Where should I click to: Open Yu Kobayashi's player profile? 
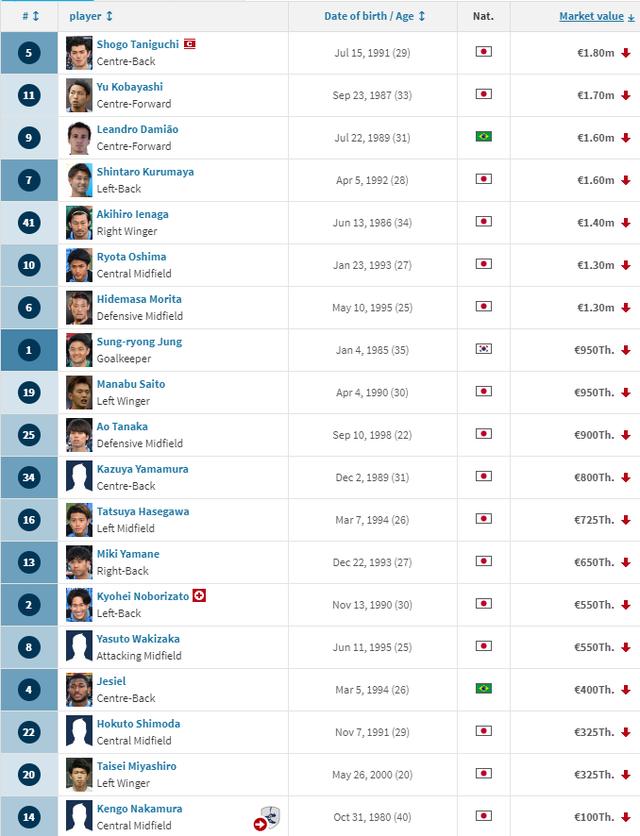(x=129, y=87)
